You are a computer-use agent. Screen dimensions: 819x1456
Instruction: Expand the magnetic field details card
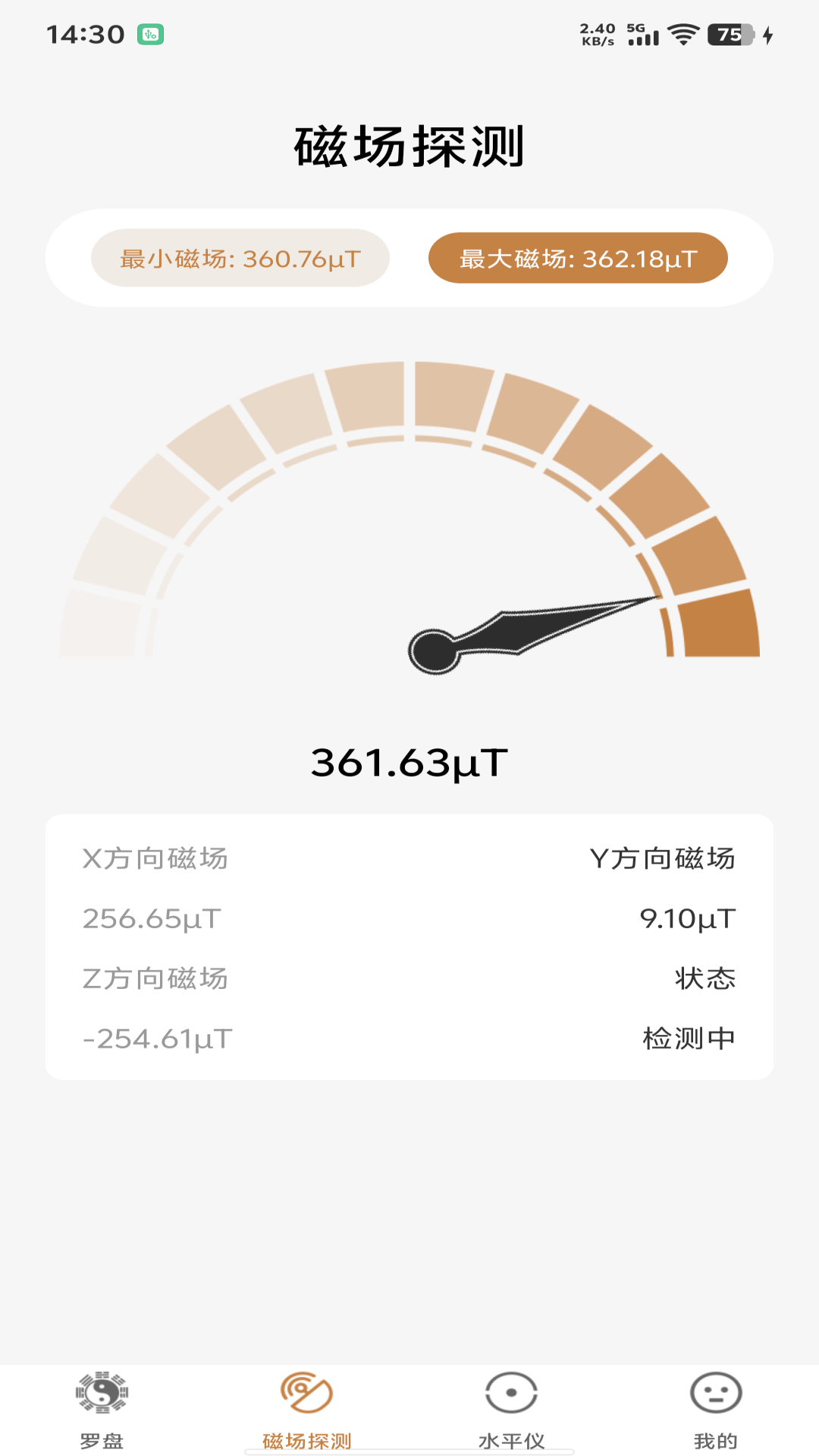[x=409, y=944]
